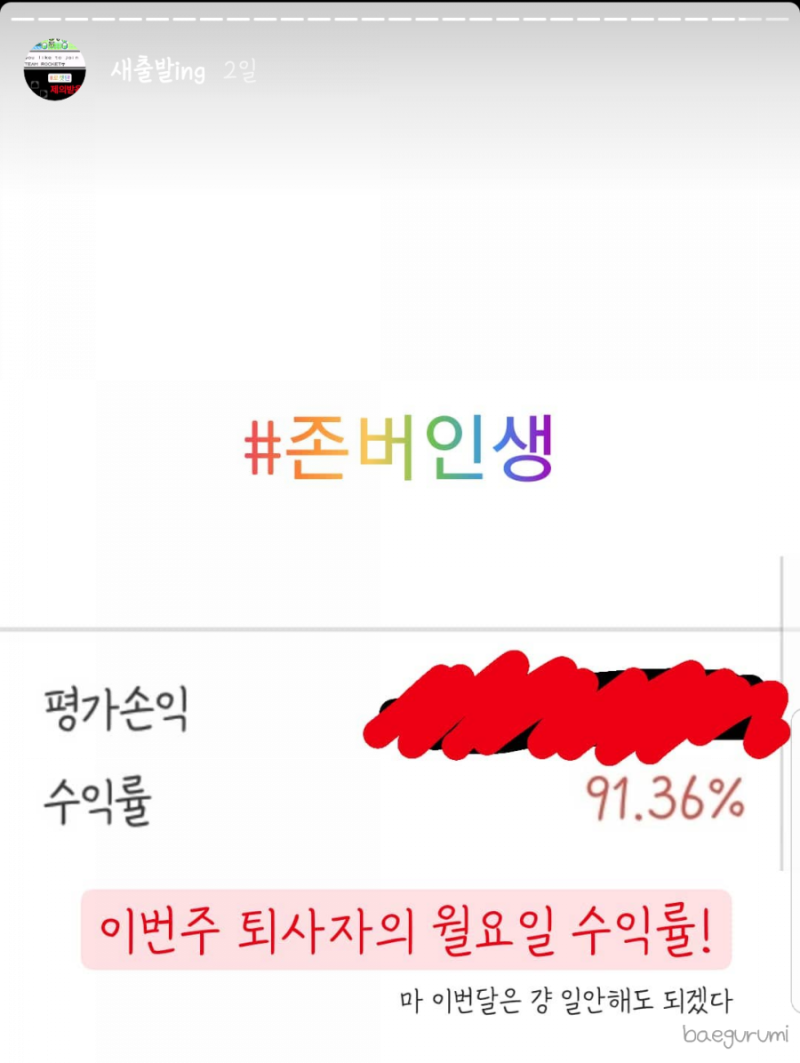Open the 새출발ing profile picture
Screen dimensions: 800x1063
pyautogui.click(x=54, y=70)
